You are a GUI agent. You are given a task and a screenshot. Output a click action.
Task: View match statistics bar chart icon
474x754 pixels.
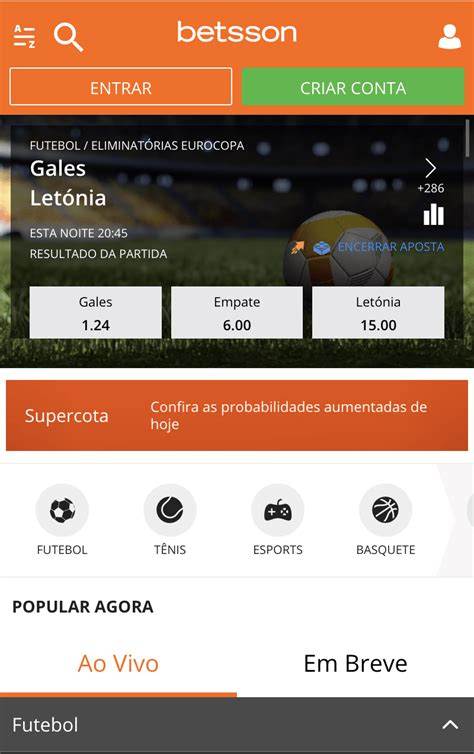tap(434, 214)
